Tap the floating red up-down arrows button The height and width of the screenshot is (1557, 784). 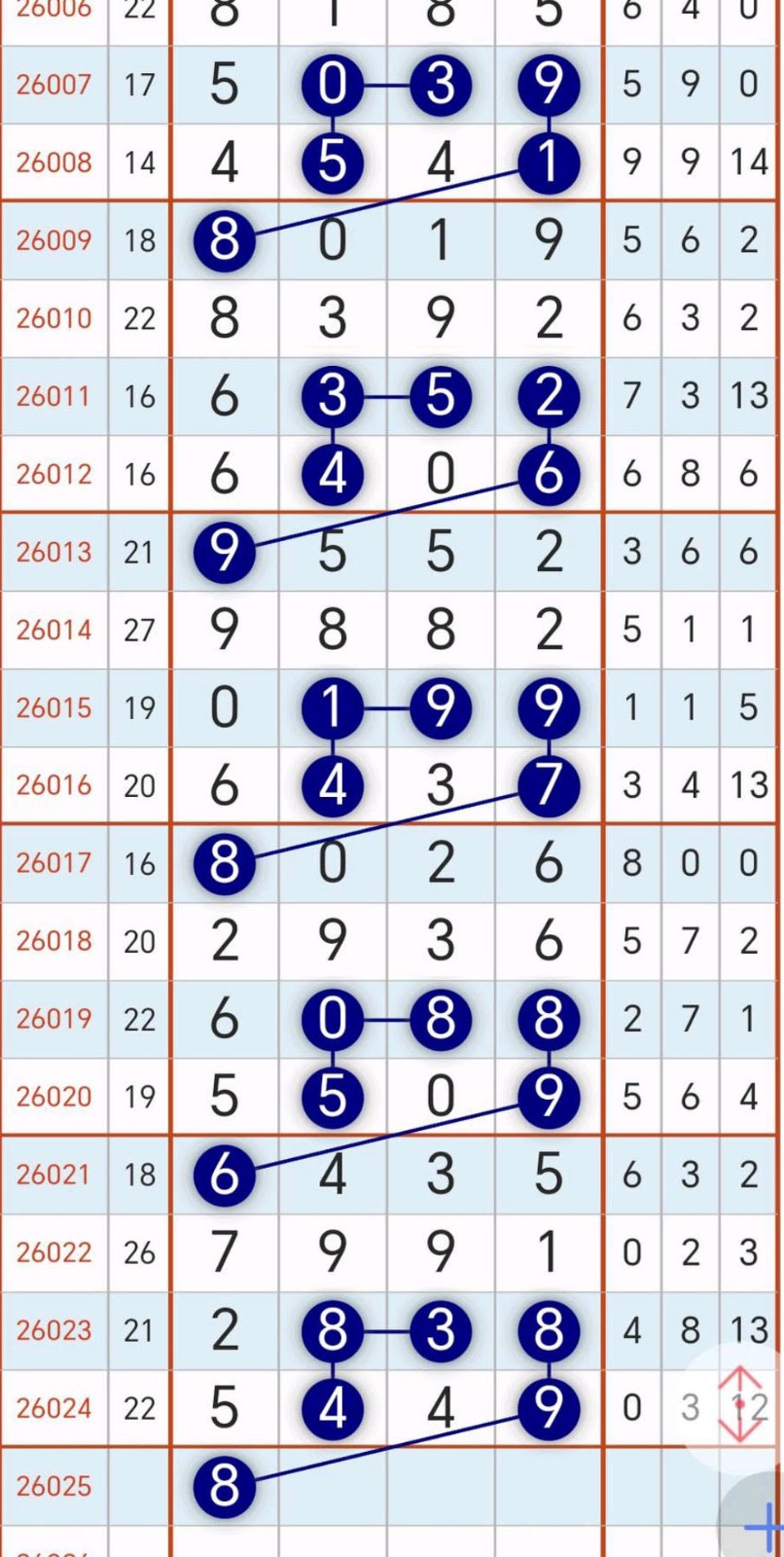740,1404
